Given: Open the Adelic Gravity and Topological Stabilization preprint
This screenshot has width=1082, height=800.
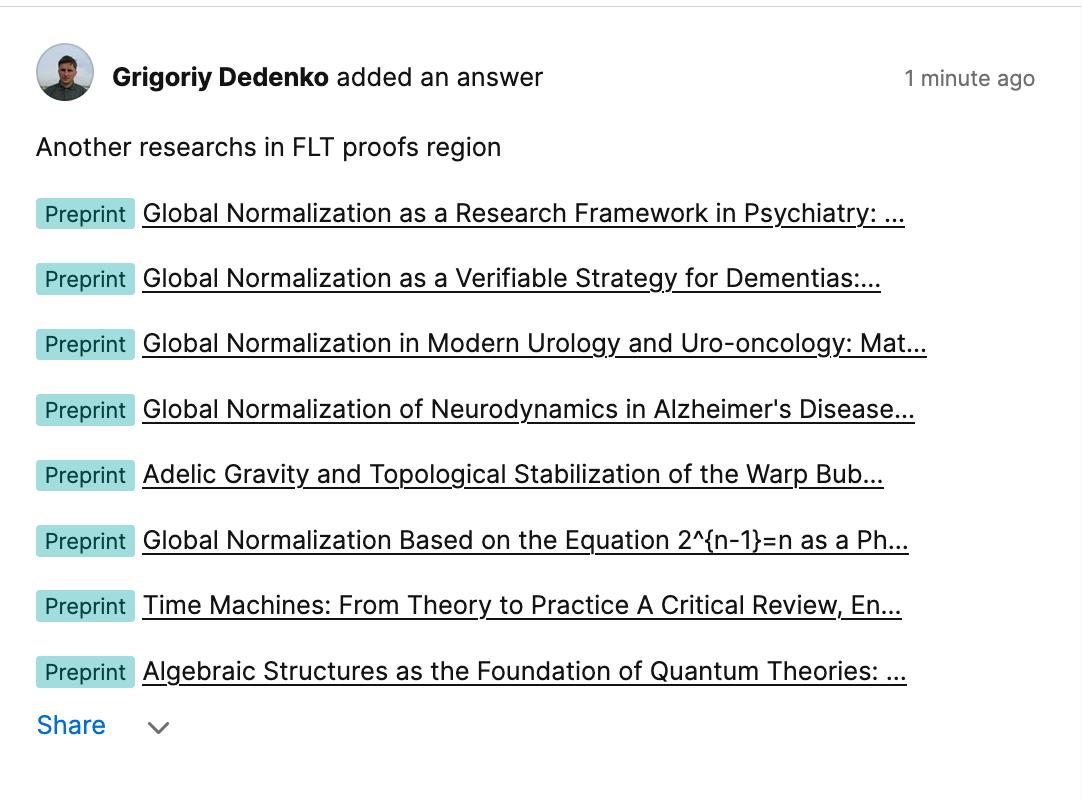Looking at the screenshot, I should click(x=513, y=474).
